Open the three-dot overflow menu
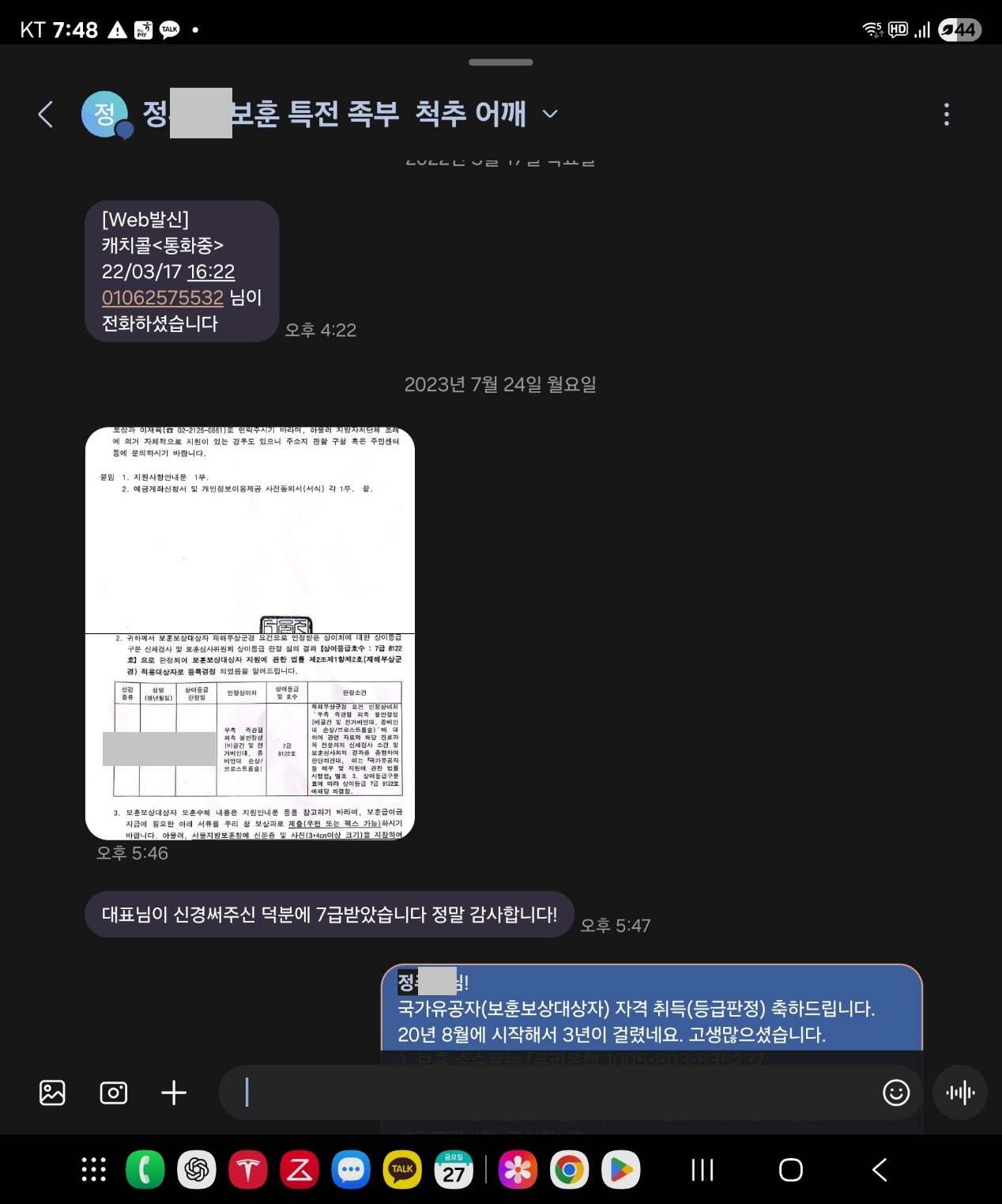This screenshot has width=1002, height=1204. [x=946, y=115]
